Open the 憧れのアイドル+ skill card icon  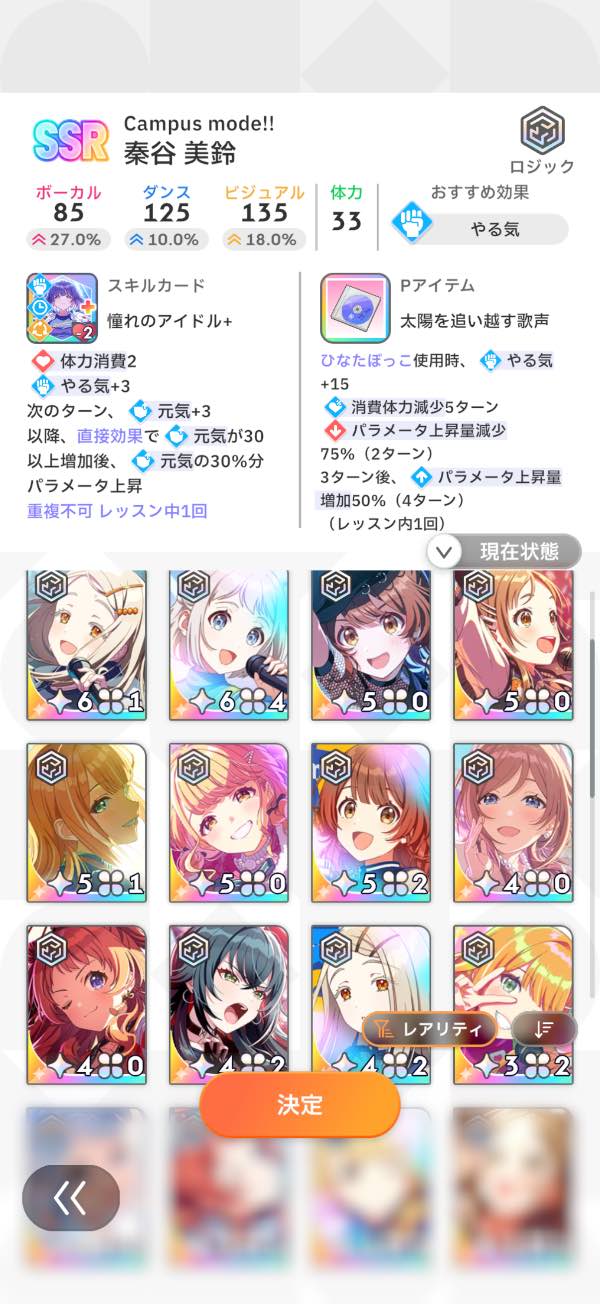point(62,308)
